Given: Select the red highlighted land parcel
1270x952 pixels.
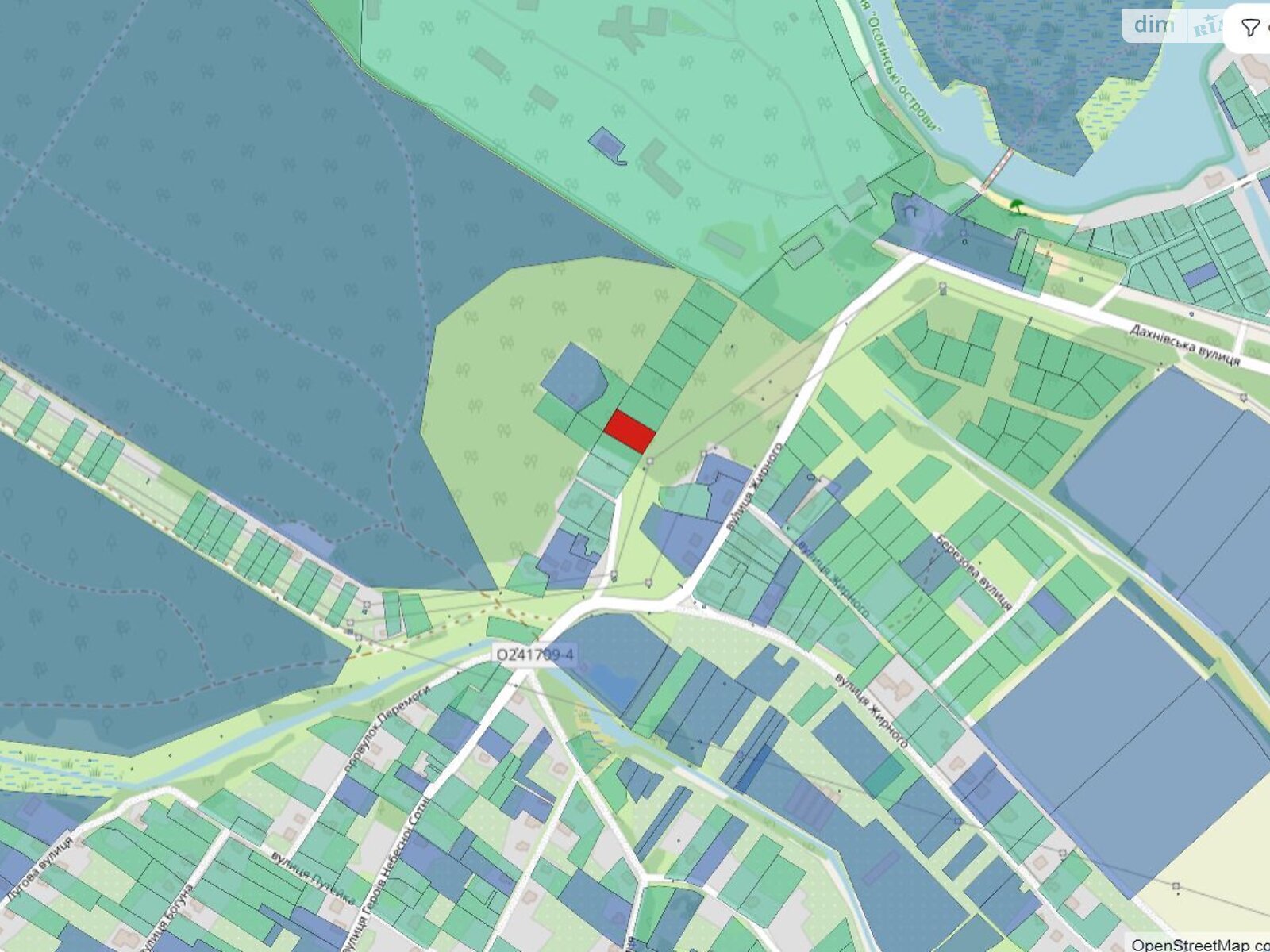Looking at the screenshot, I should [629, 432].
